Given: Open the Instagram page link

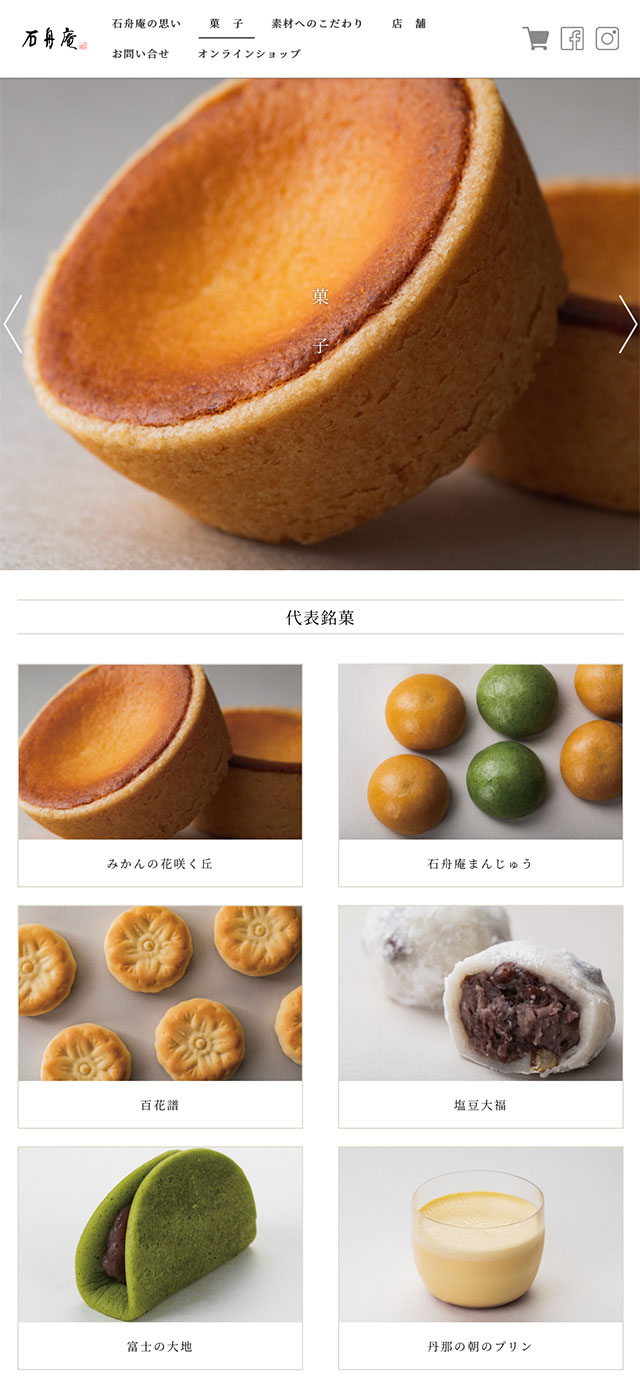Looking at the screenshot, I should pos(607,39).
